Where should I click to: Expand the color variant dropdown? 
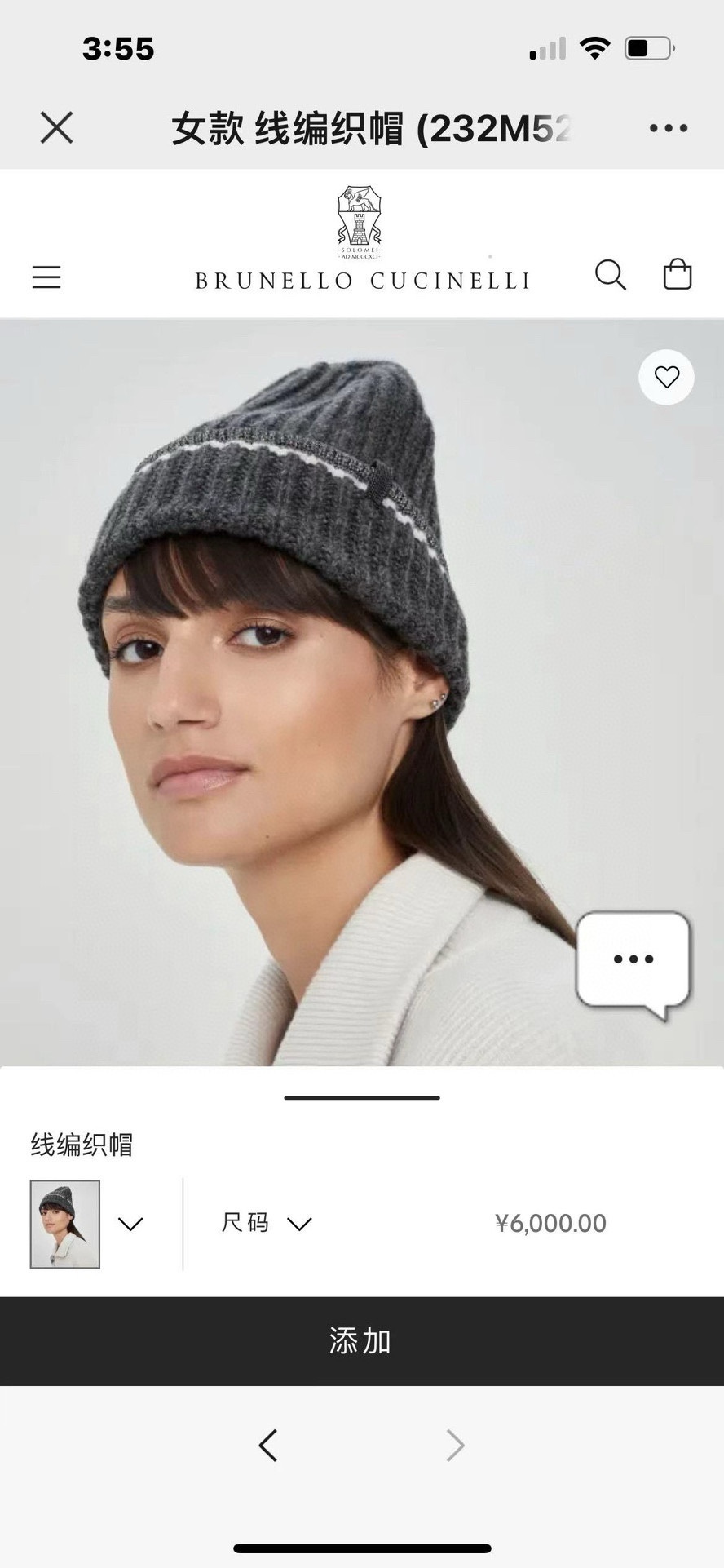(130, 1224)
